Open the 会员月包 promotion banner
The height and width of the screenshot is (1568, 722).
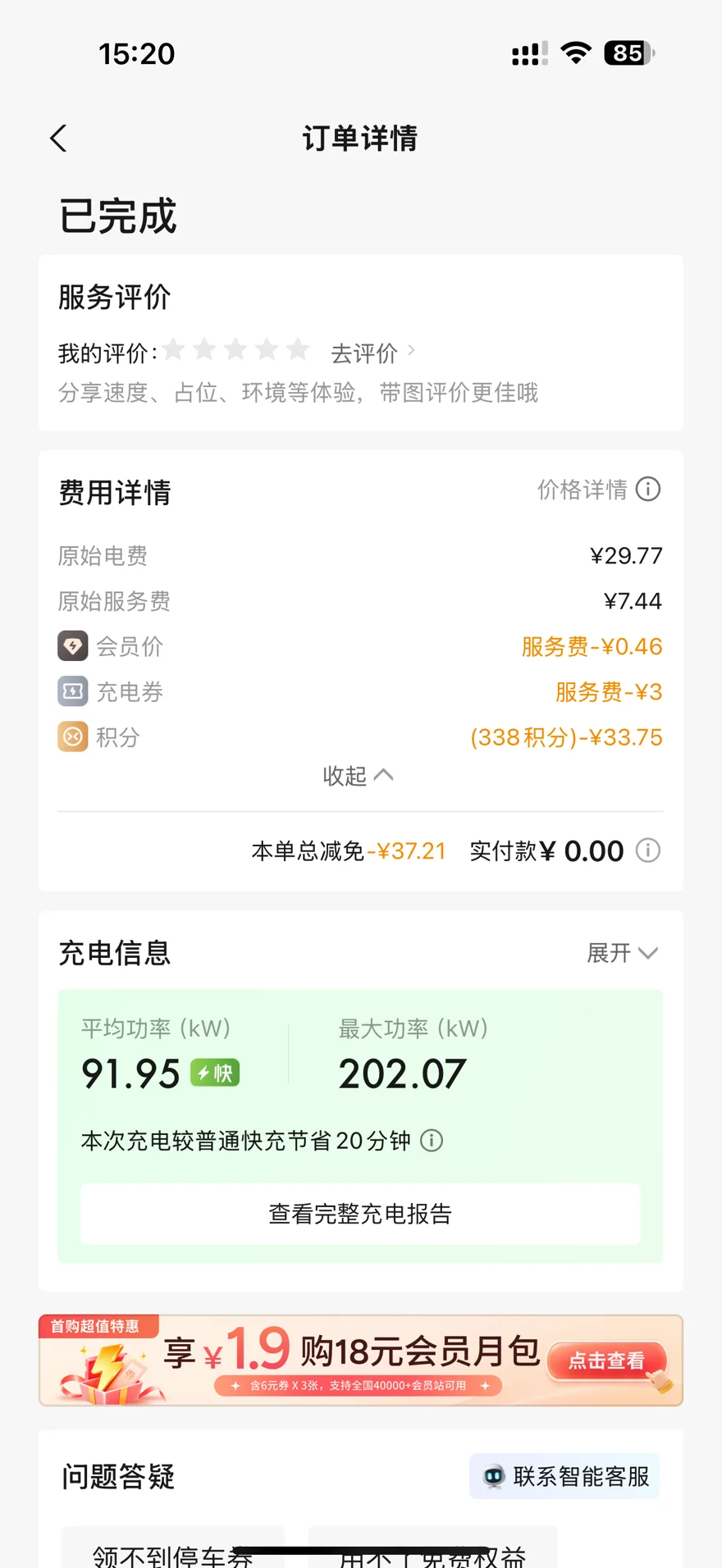[361, 1361]
